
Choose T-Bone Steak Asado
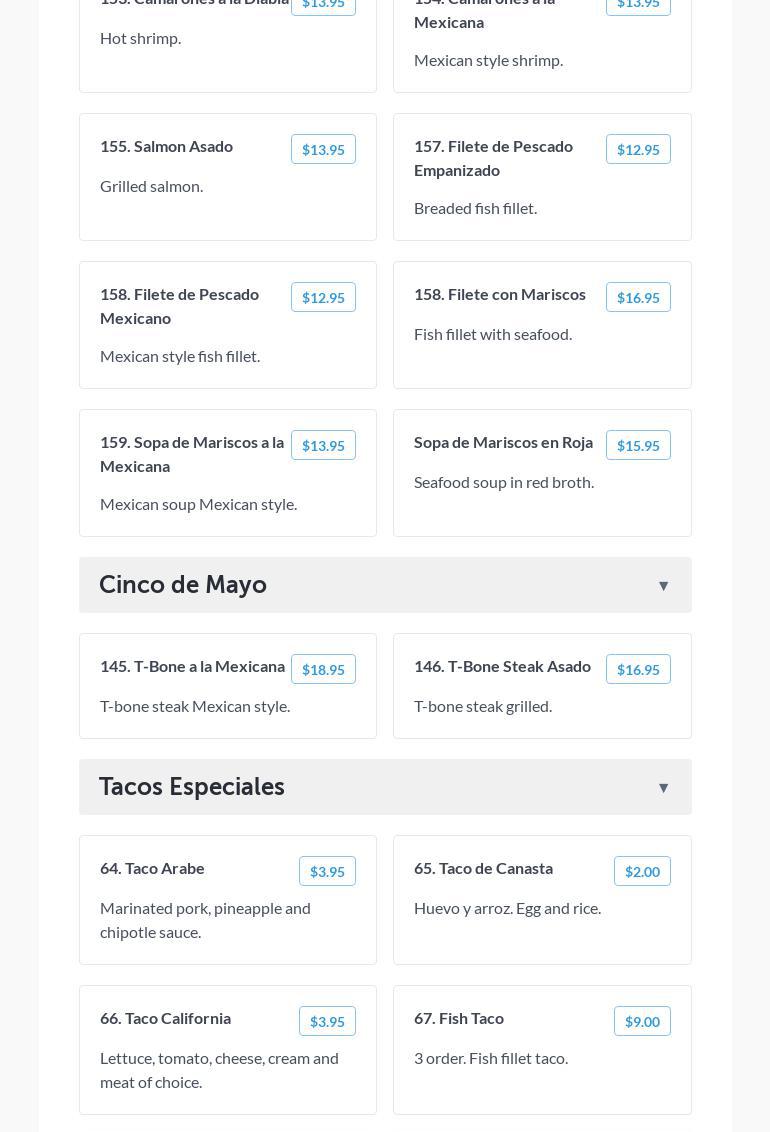(542, 686)
